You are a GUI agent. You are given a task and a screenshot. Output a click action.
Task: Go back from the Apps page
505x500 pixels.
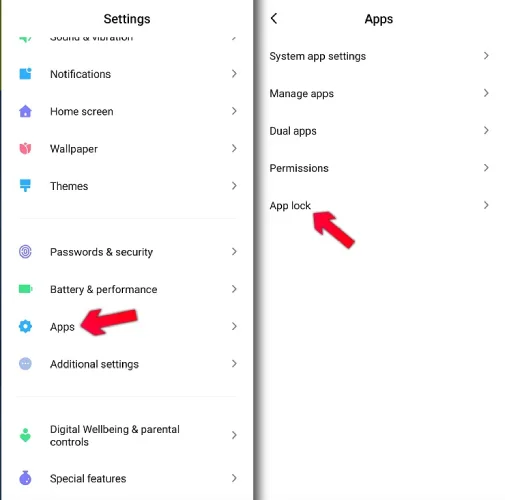[x=274, y=19]
